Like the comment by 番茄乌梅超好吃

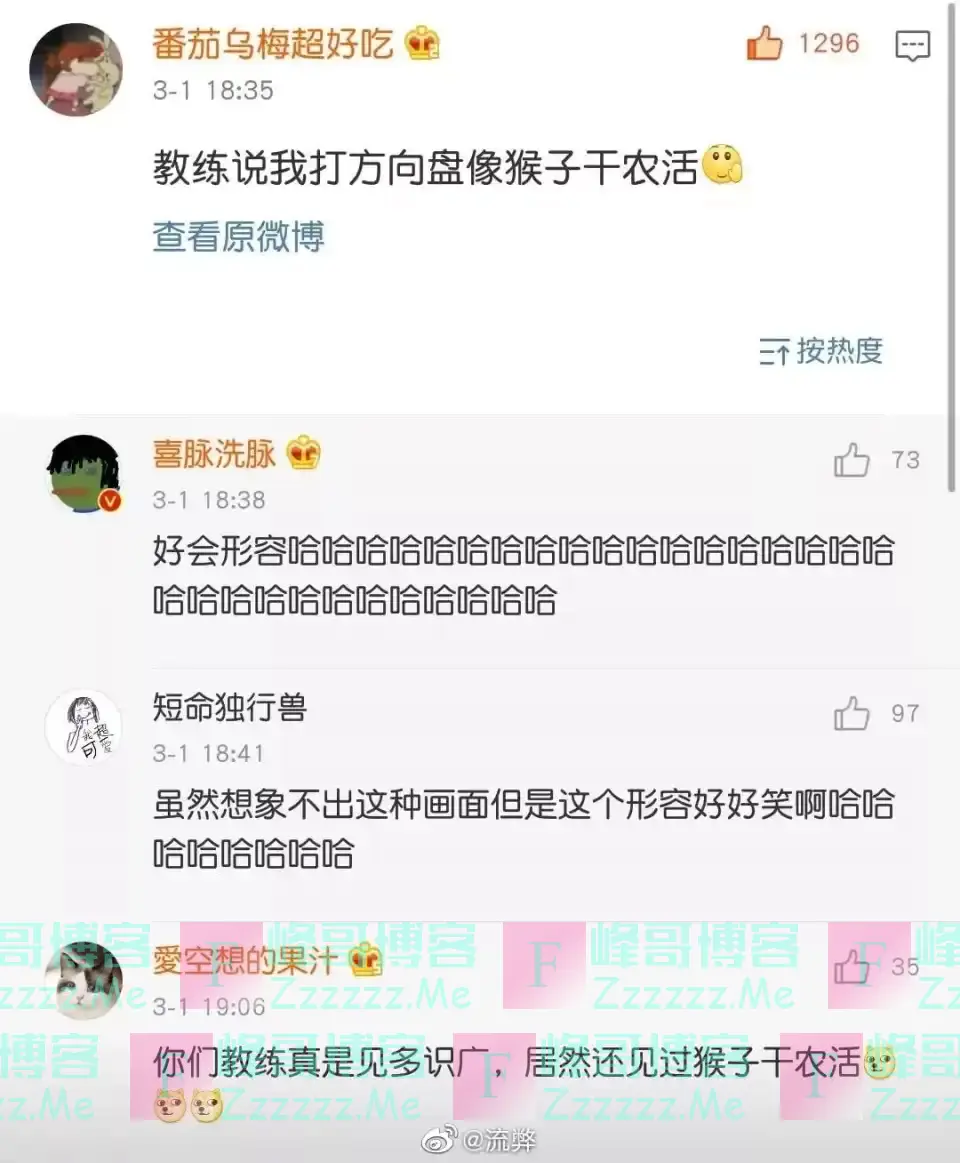coord(765,44)
